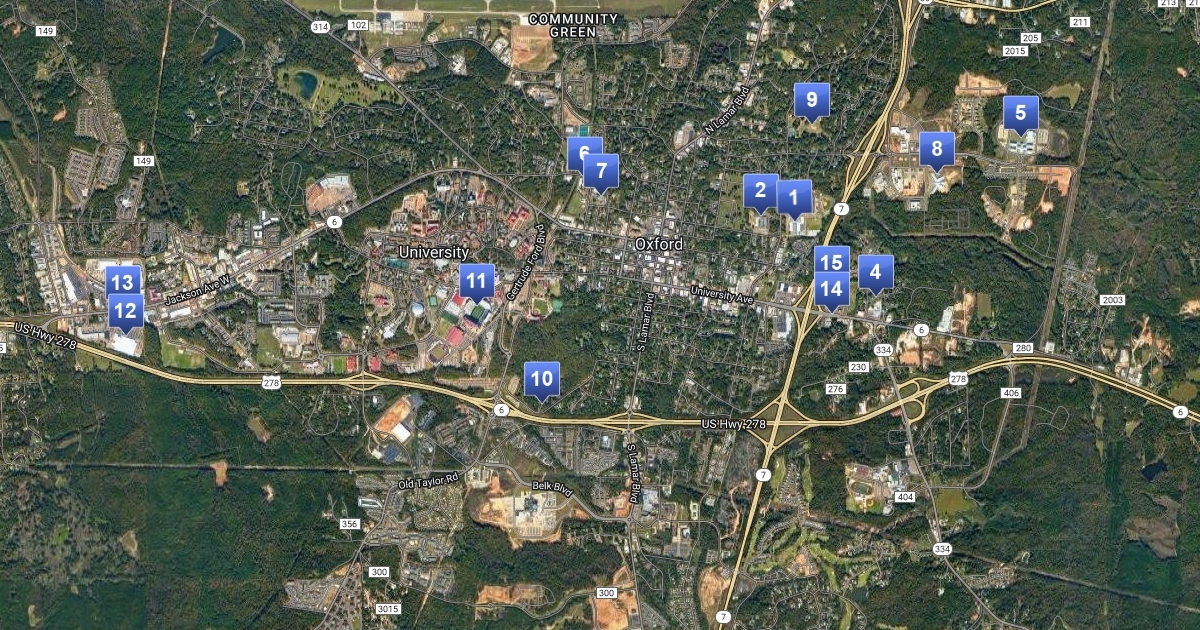Open map marker number 1
Screen dimensions: 1200x630
pos(794,197)
